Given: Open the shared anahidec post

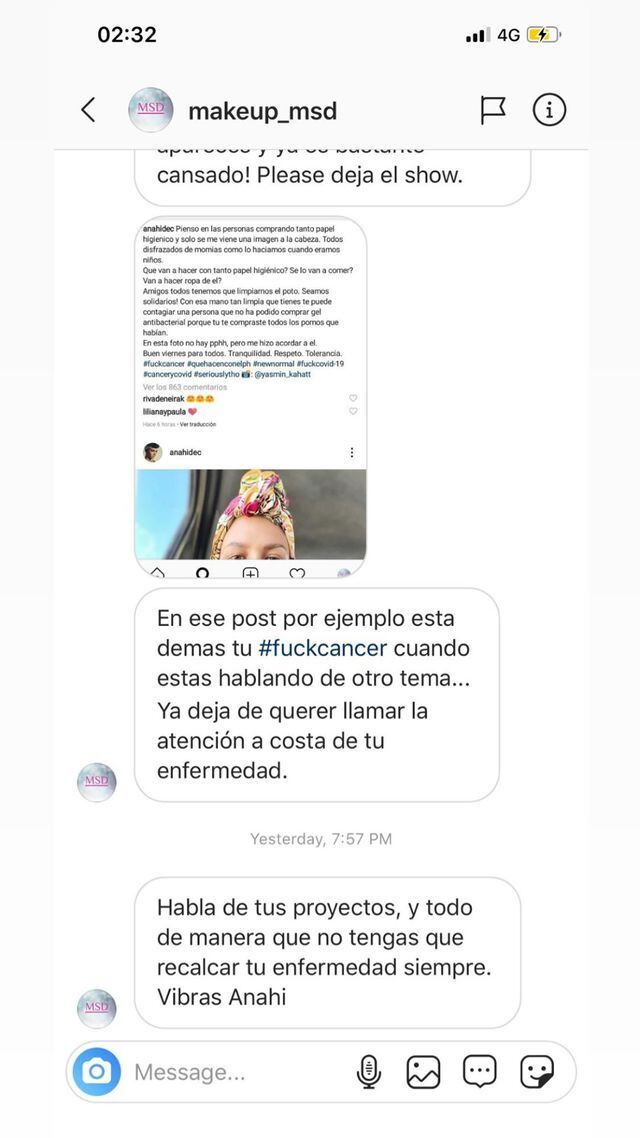Looking at the screenshot, I should [250, 396].
